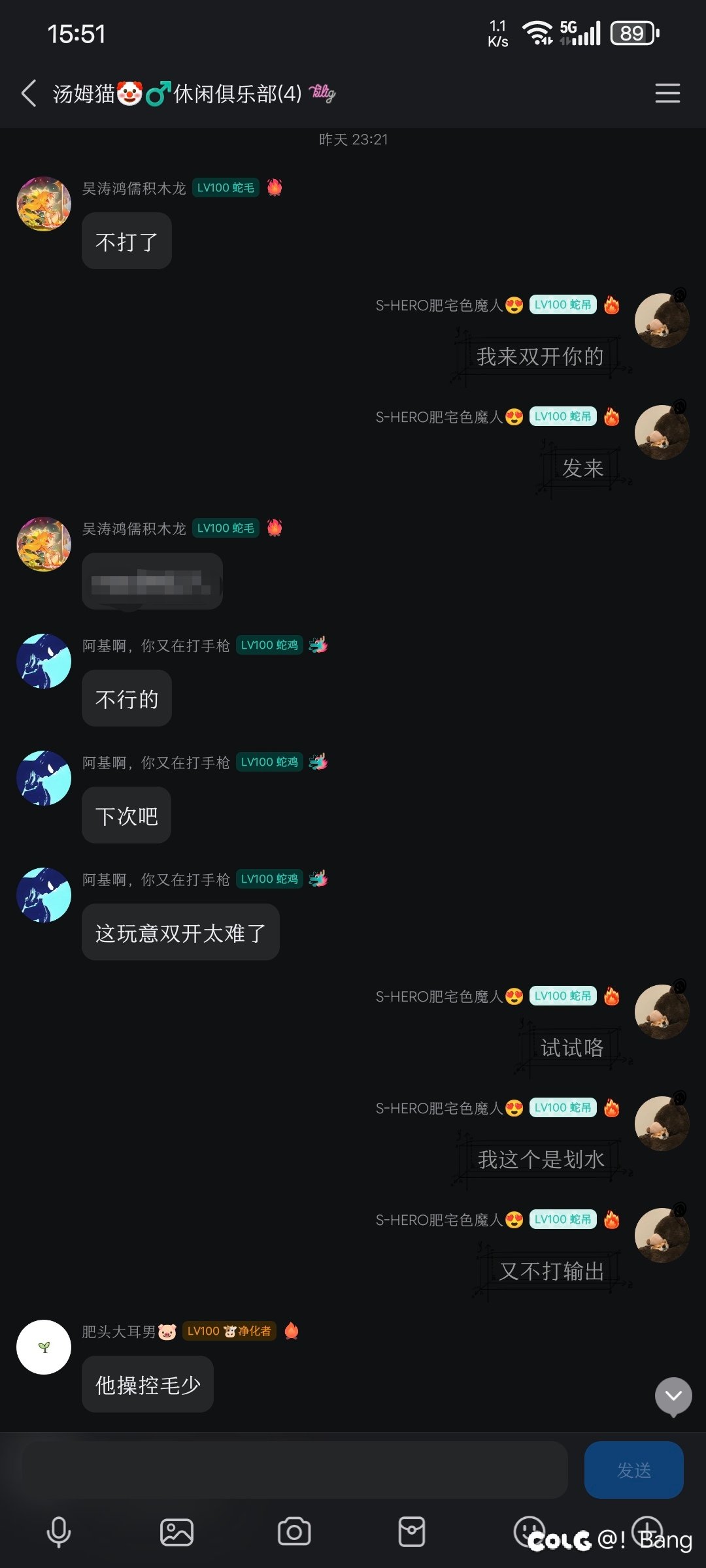Image resolution: width=706 pixels, height=1568 pixels.
Task: Tap the scroll-to-bottom chevron bubble
Action: pyautogui.click(x=673, y=1396)
